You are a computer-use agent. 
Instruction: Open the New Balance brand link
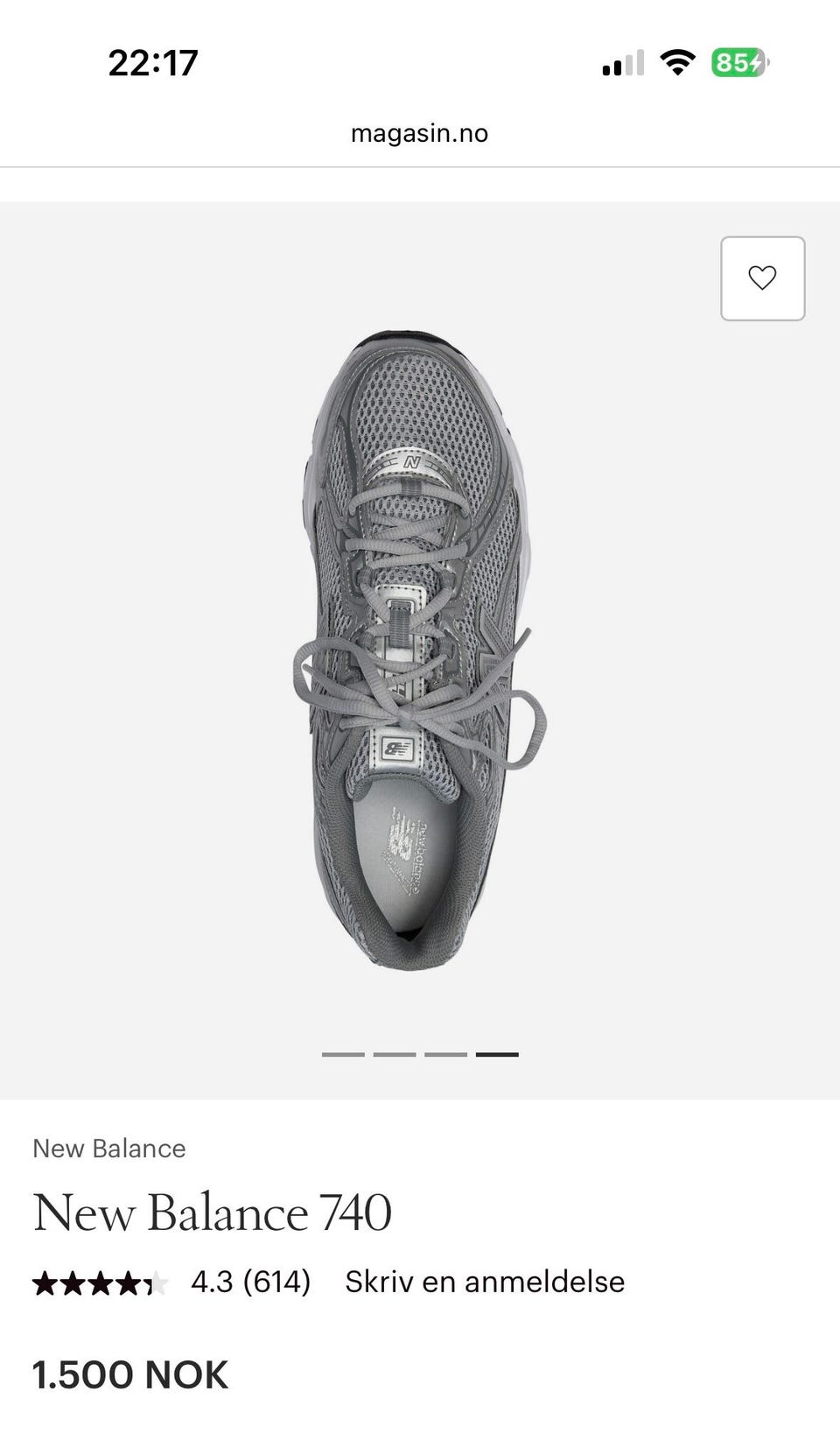tap(109, 1149)
